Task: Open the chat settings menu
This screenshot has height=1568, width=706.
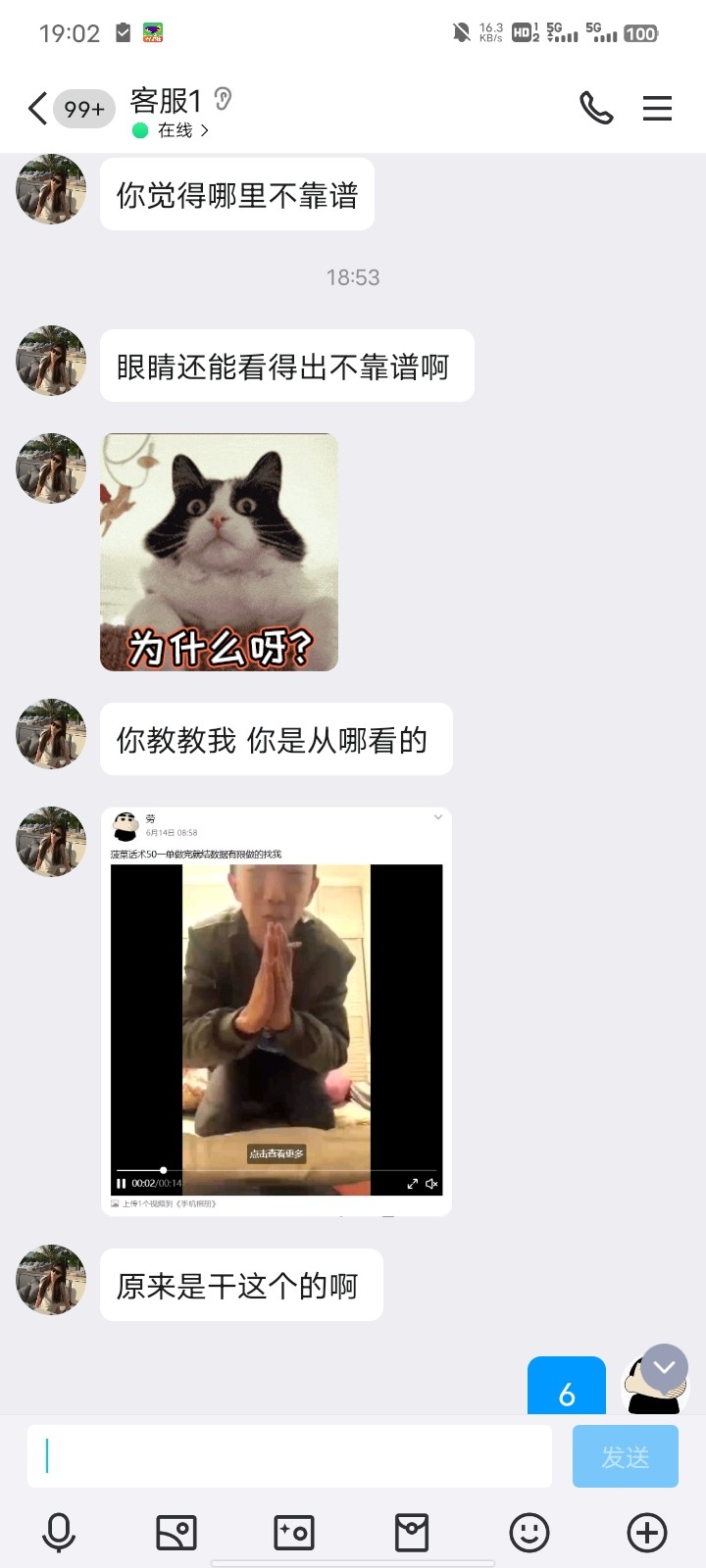Action: click(657, 108)
